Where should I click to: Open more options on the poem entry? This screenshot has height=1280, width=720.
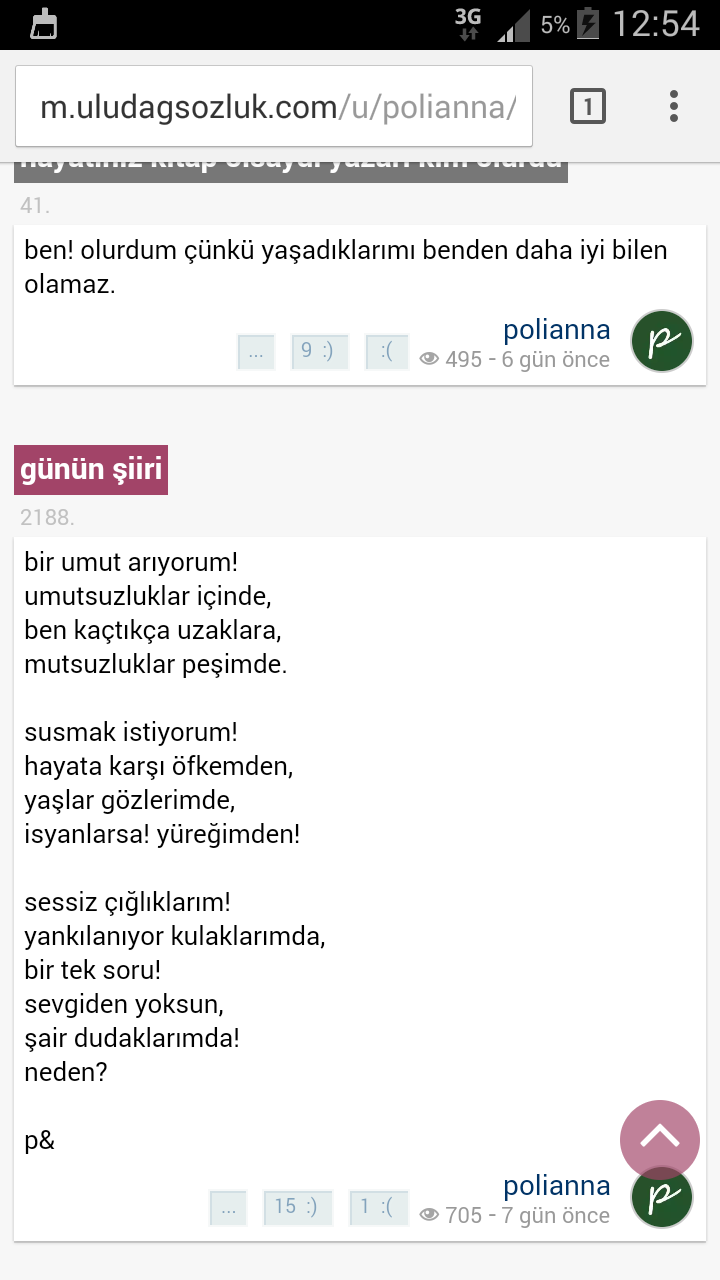[x=228, y=1207]
